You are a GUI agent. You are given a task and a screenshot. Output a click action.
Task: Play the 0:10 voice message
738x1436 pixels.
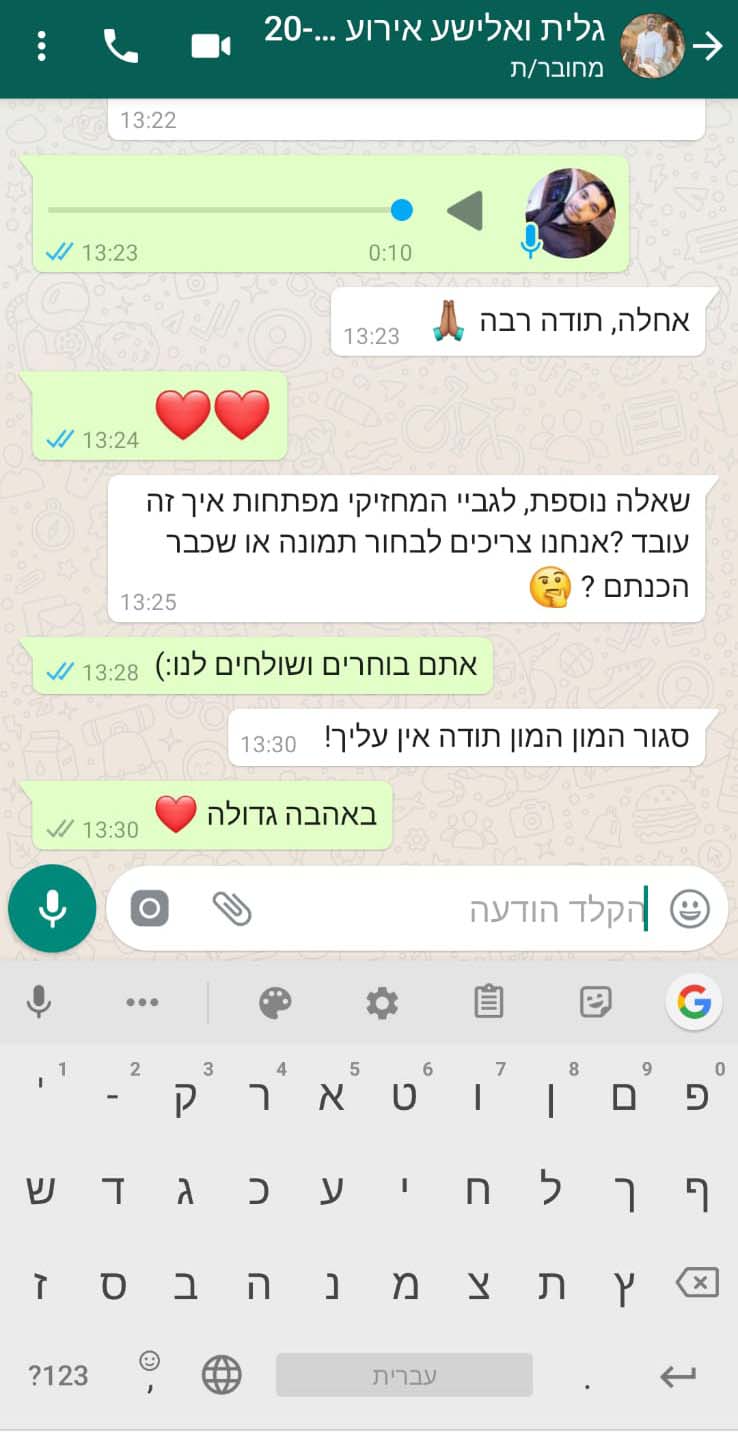coord(465,211)
